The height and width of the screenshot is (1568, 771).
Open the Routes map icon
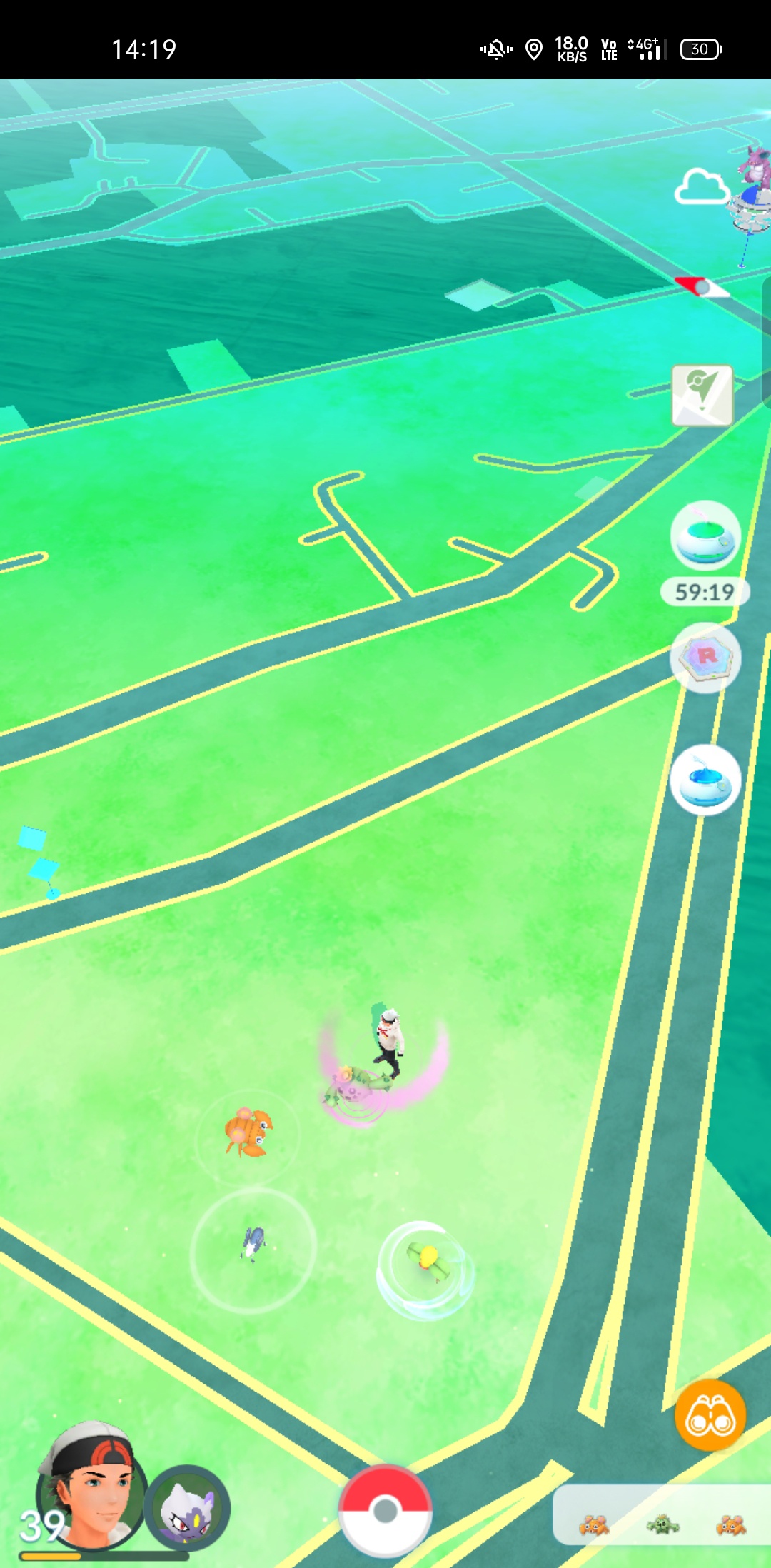(702, 395)
